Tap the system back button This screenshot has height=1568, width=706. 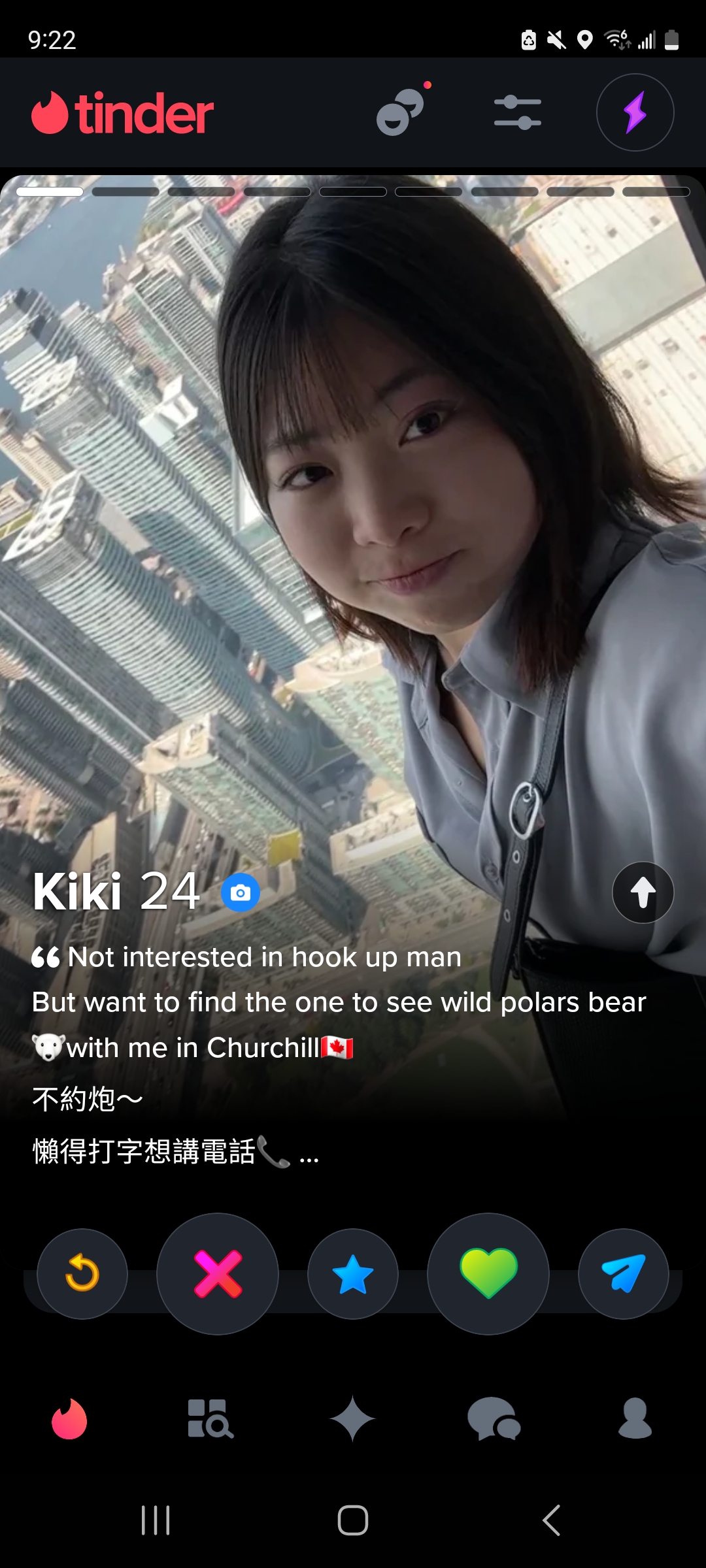pos(551,1520)
